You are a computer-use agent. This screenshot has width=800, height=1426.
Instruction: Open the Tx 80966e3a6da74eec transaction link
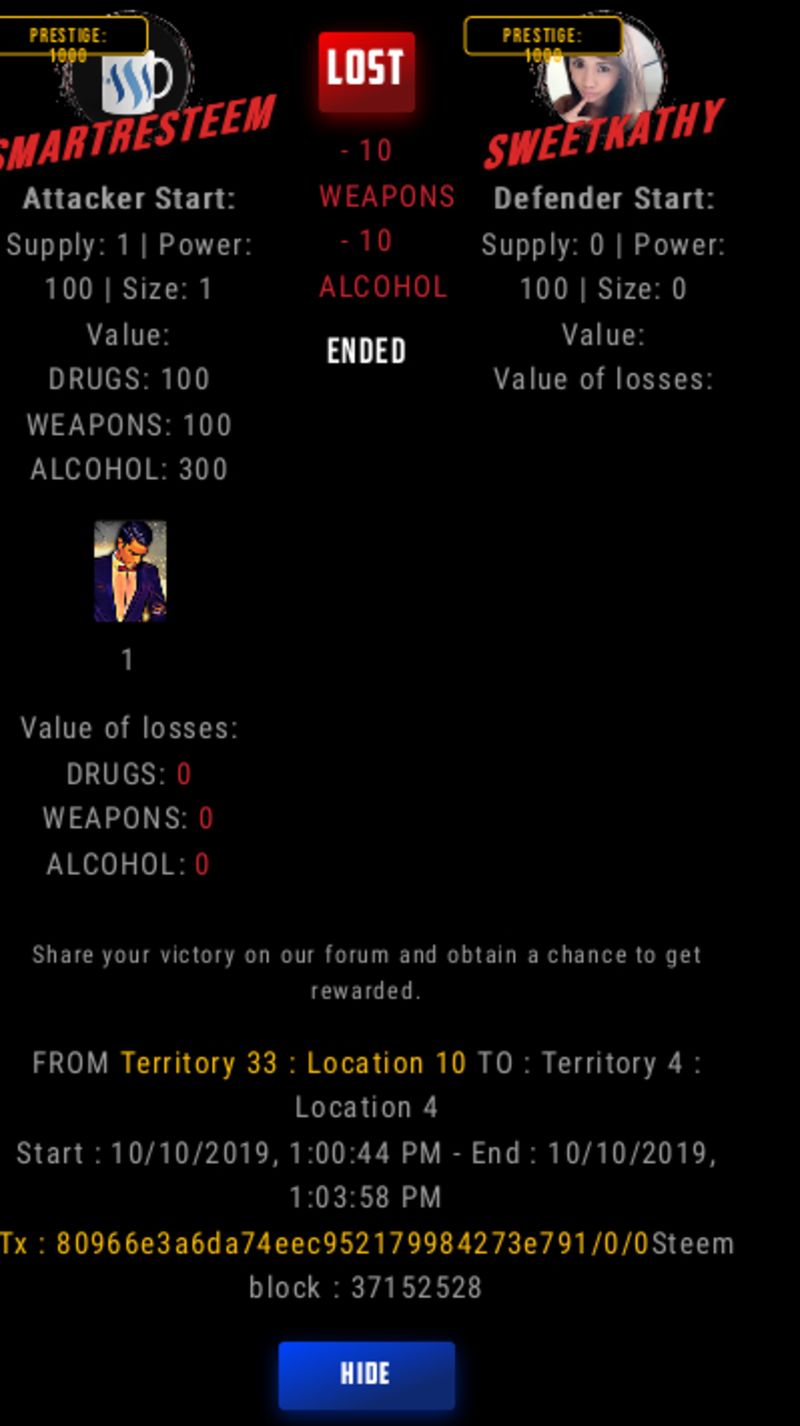326,1243
